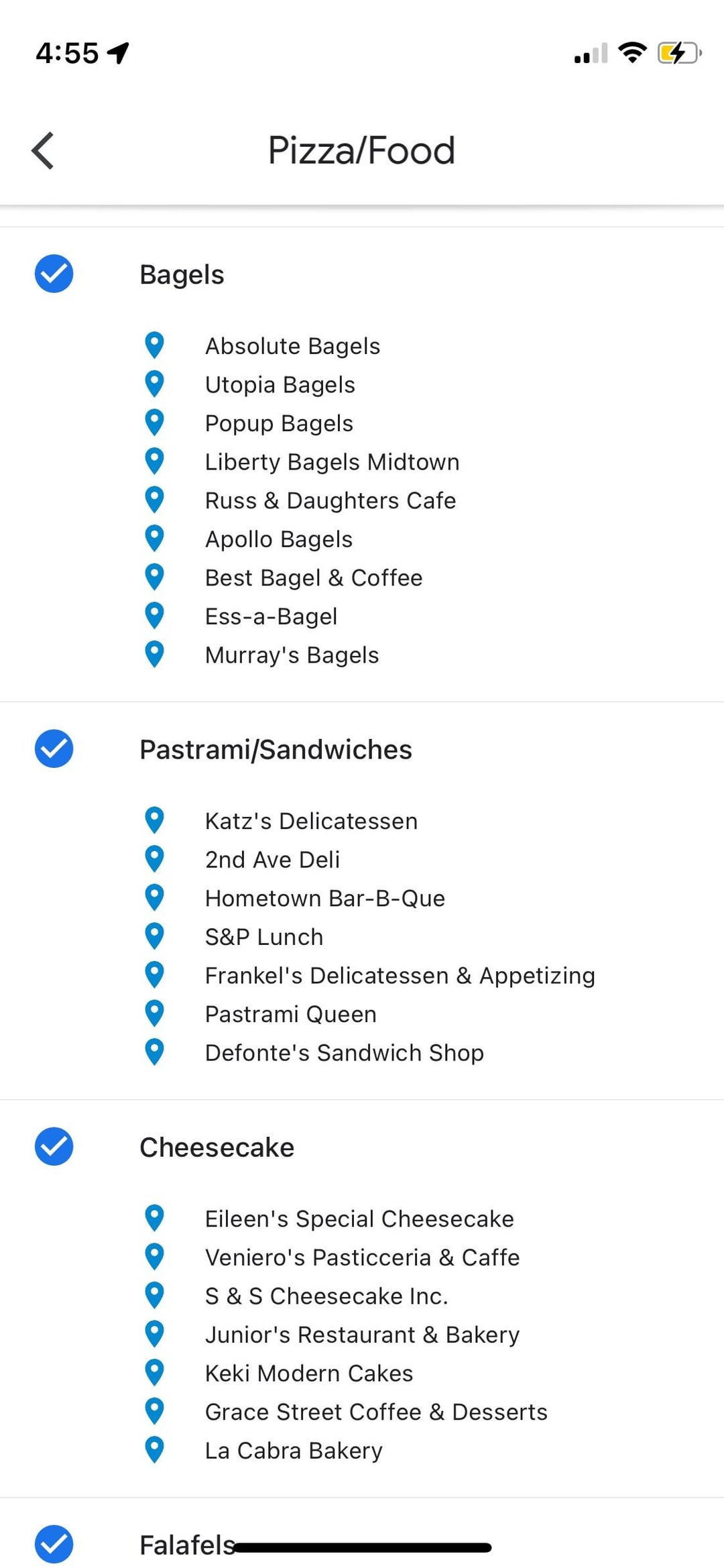View Eileen's Special Cheesecake
Image resolution: width=724 pixels, height=1568 pixels.
tap(359, 1219)
